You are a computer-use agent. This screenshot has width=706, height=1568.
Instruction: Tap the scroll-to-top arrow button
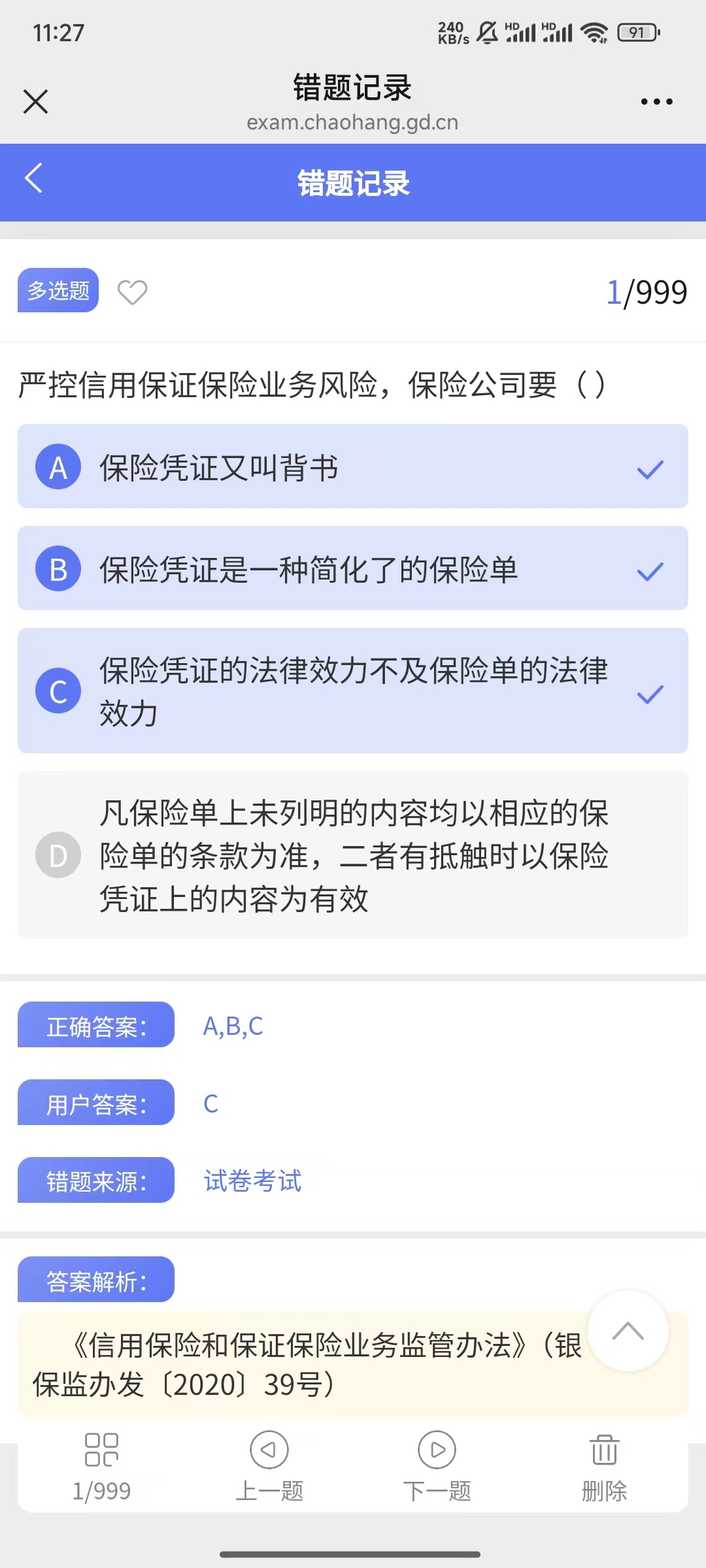click(628, 1331)
